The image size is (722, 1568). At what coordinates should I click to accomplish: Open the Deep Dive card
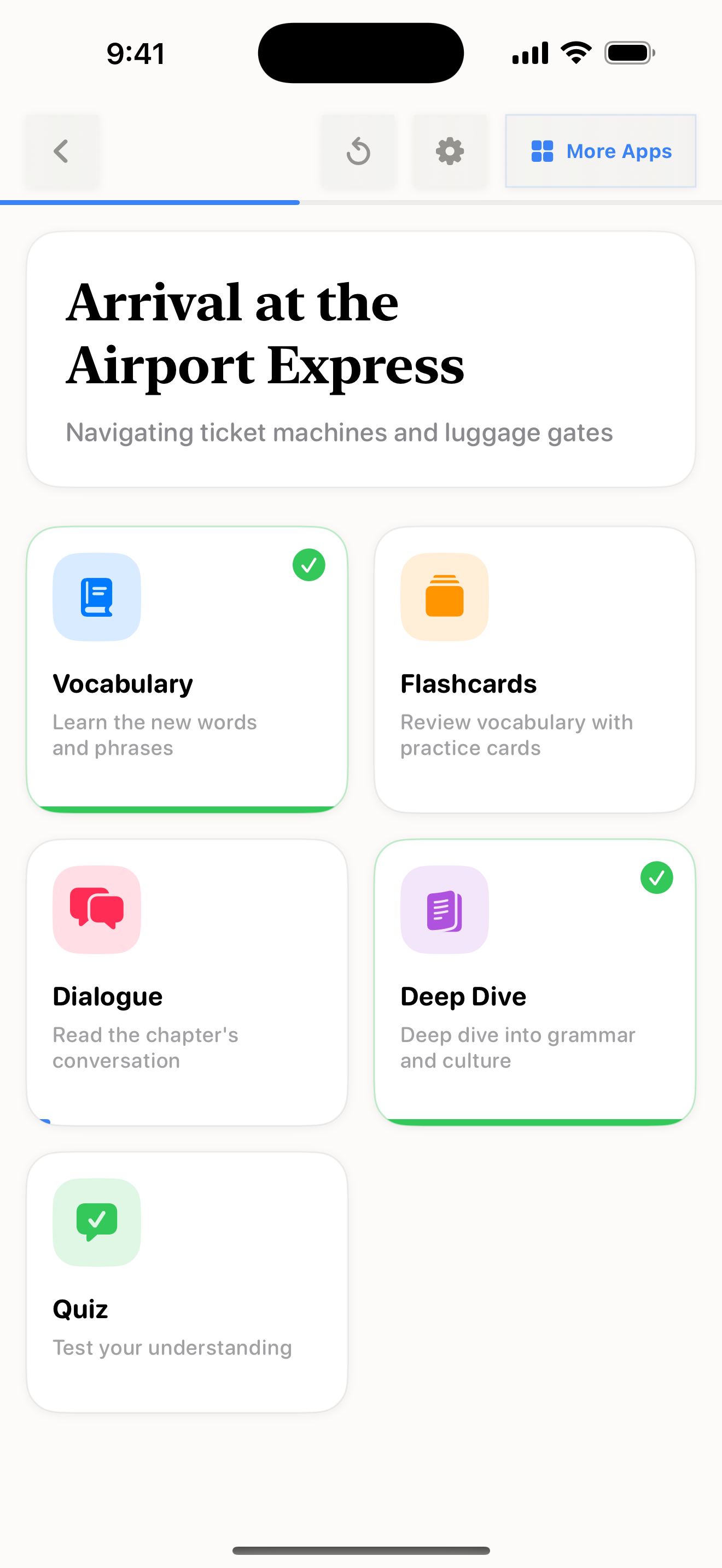534,982
